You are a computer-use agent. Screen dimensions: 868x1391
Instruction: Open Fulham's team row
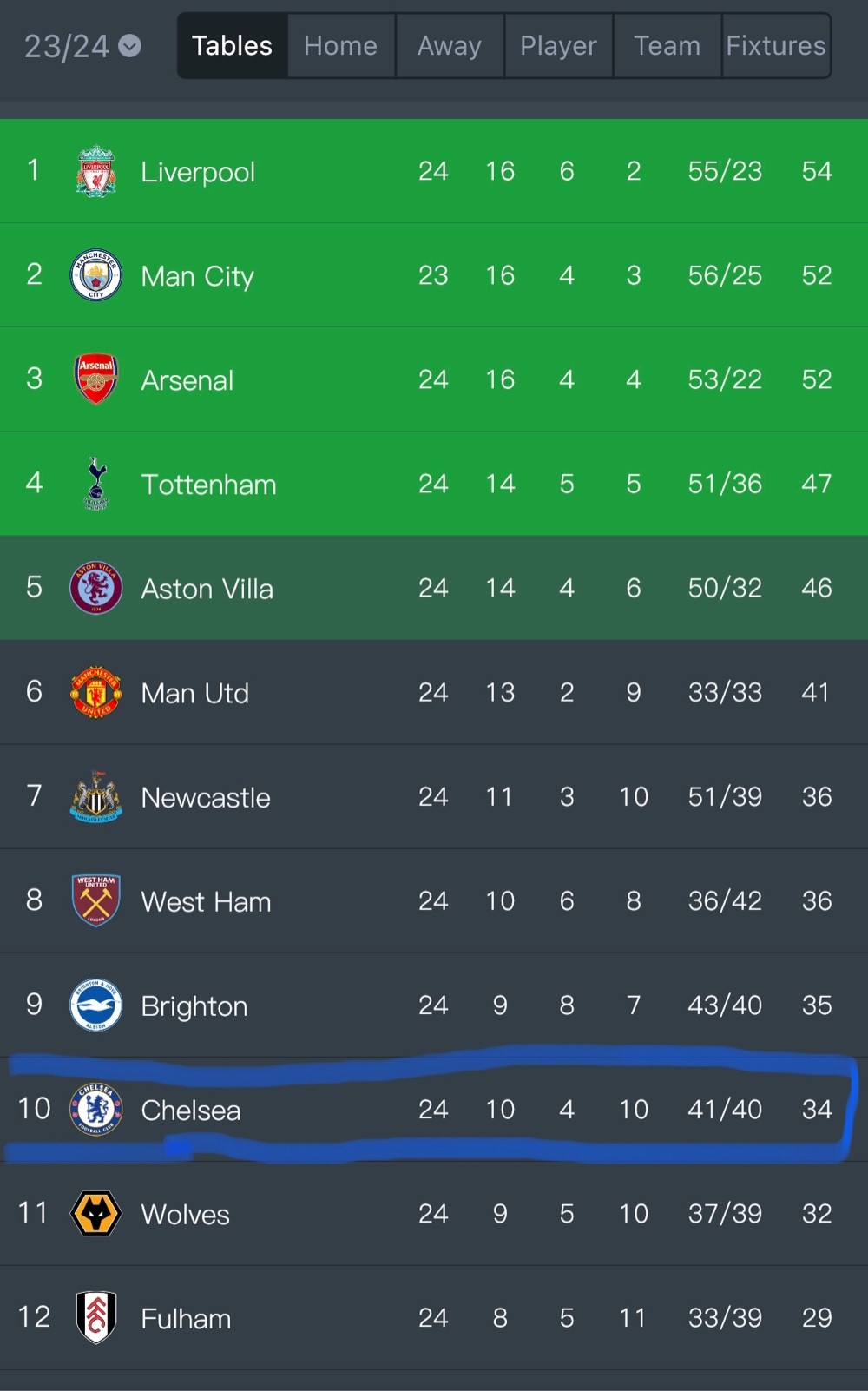[434, 1317]
